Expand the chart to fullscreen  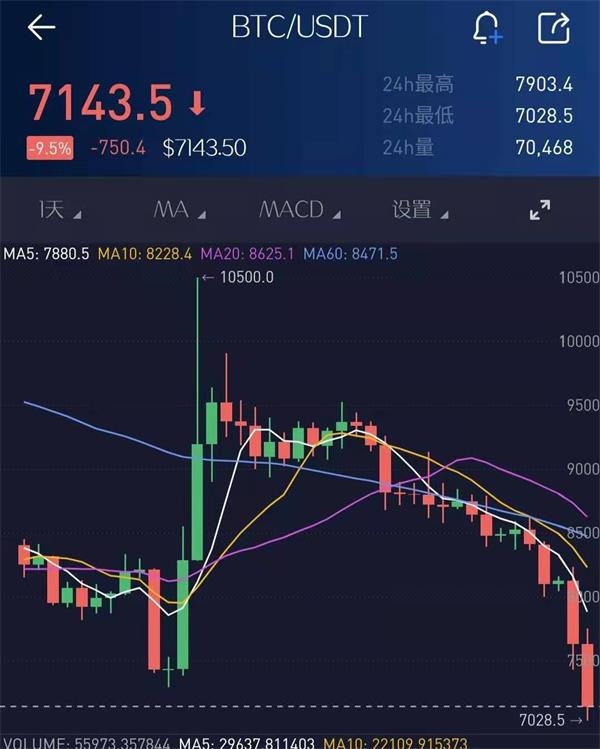pos(539,210)
